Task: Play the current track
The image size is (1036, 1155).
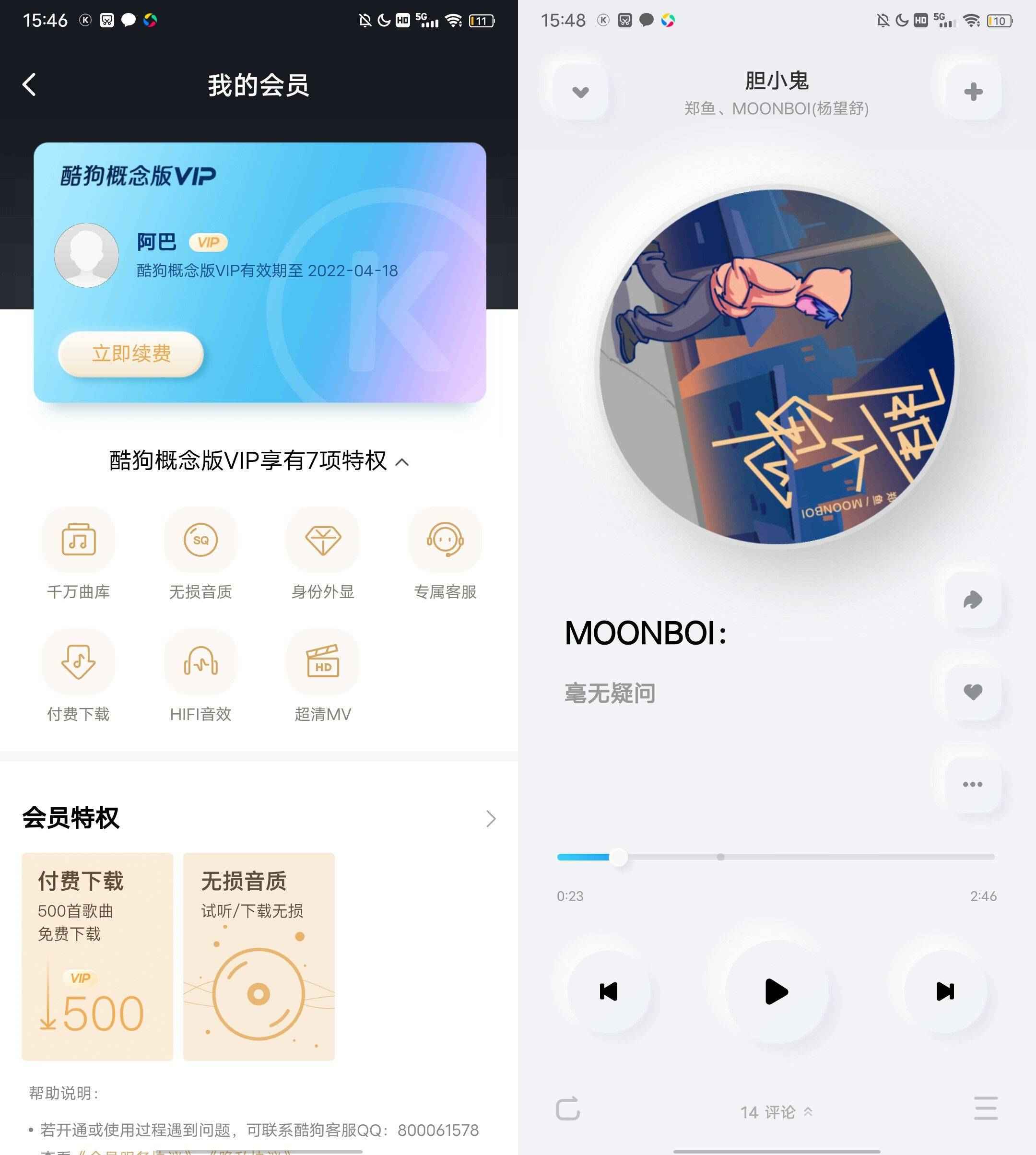Action: 777,991
